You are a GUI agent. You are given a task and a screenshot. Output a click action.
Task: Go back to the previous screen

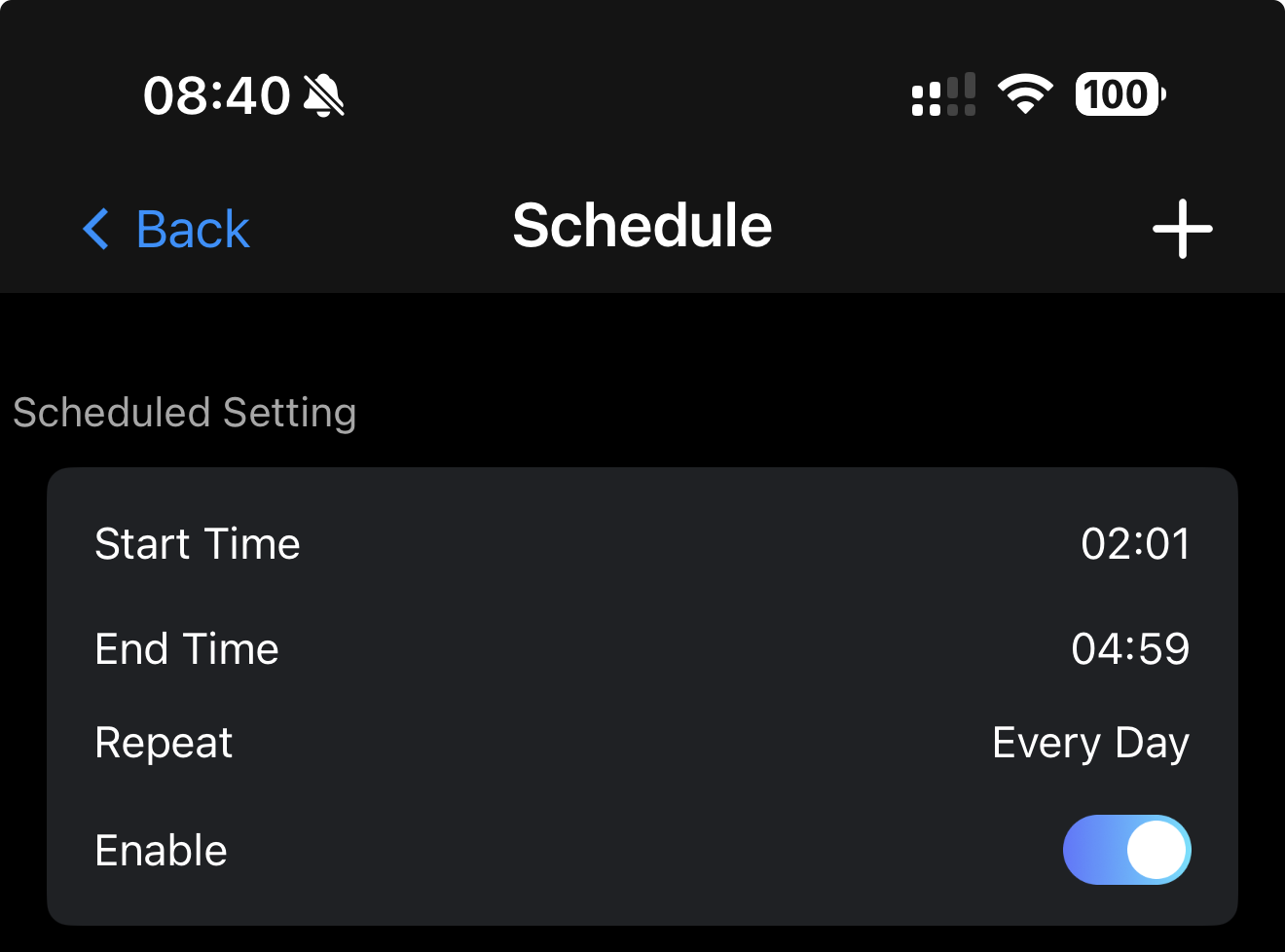click(167, 230)
